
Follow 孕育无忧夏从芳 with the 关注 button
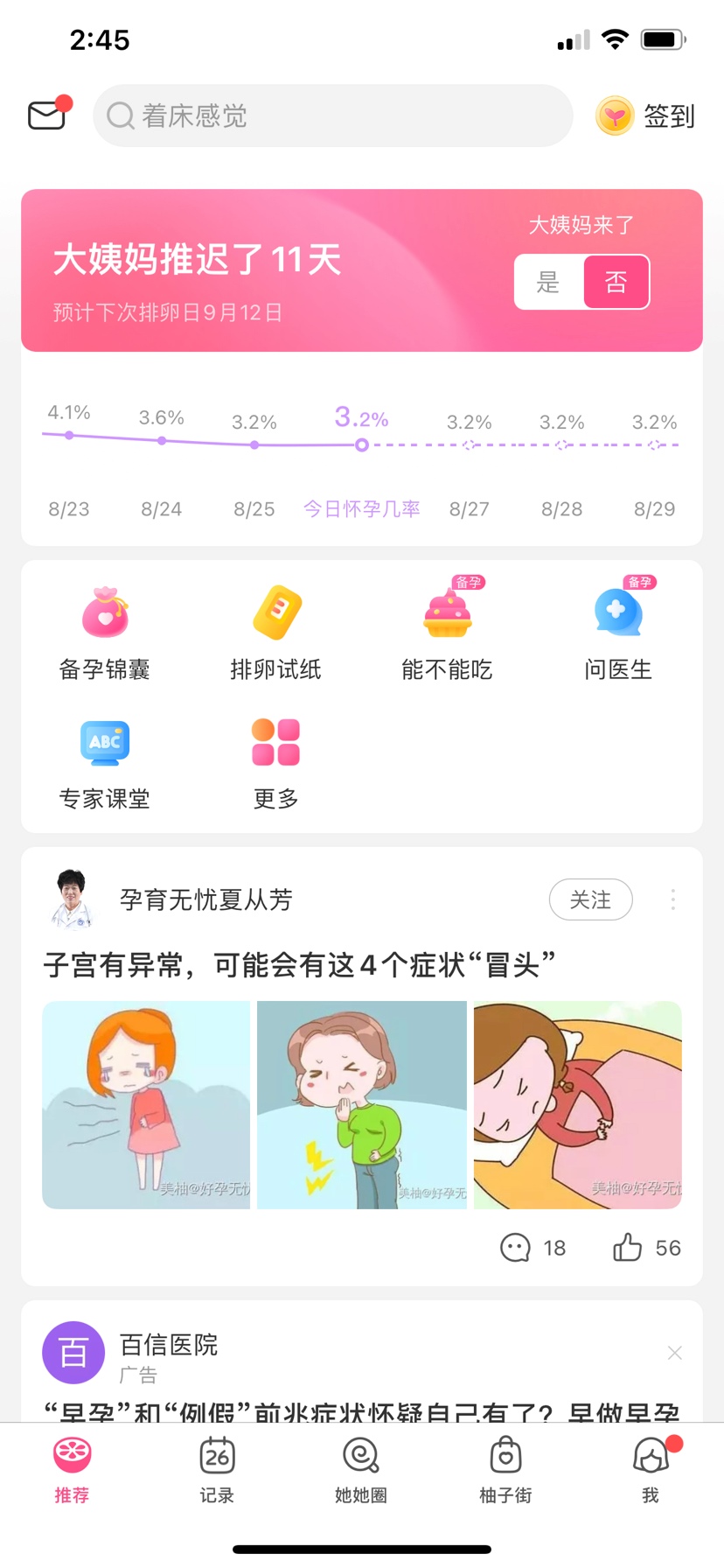point(590,899)
